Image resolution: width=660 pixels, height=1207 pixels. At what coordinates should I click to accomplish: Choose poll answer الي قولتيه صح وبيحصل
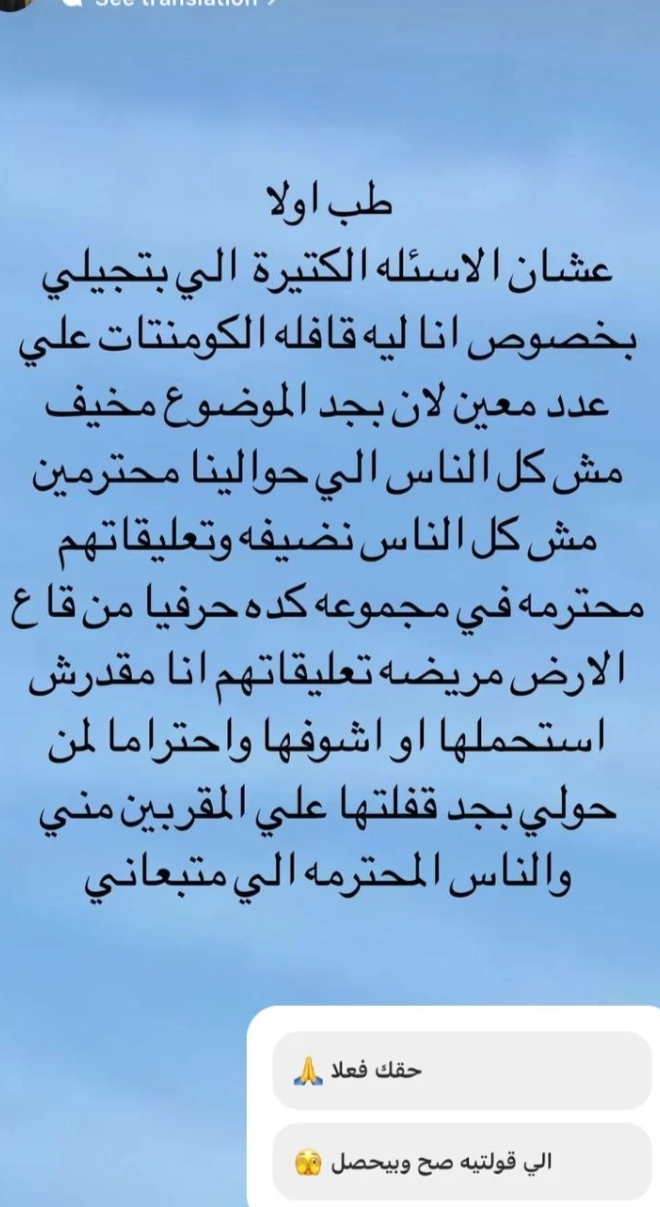(460, 1162)
